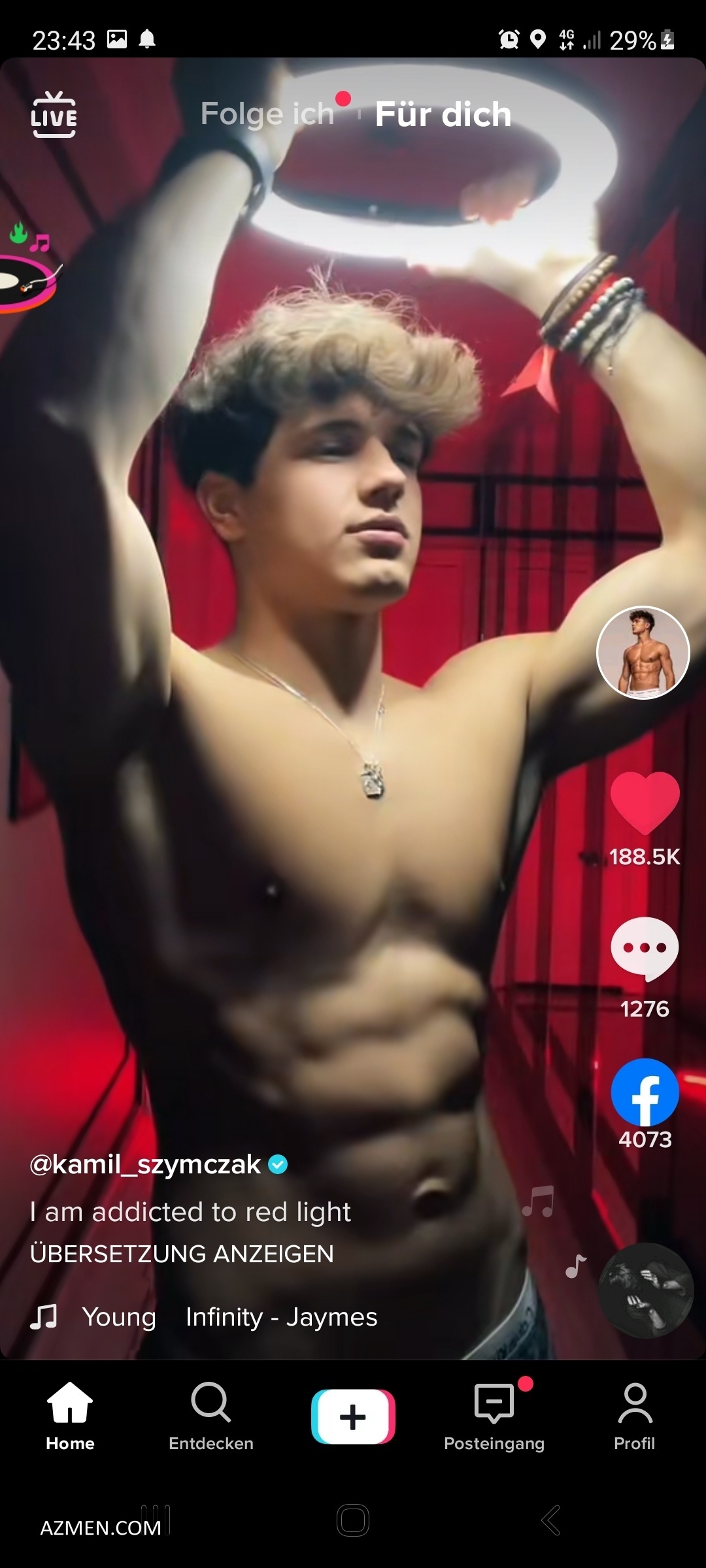The height and width of the screenshot is (1568, 706).
Task: Share this video to Facebook
Action: pos(645,1092)
